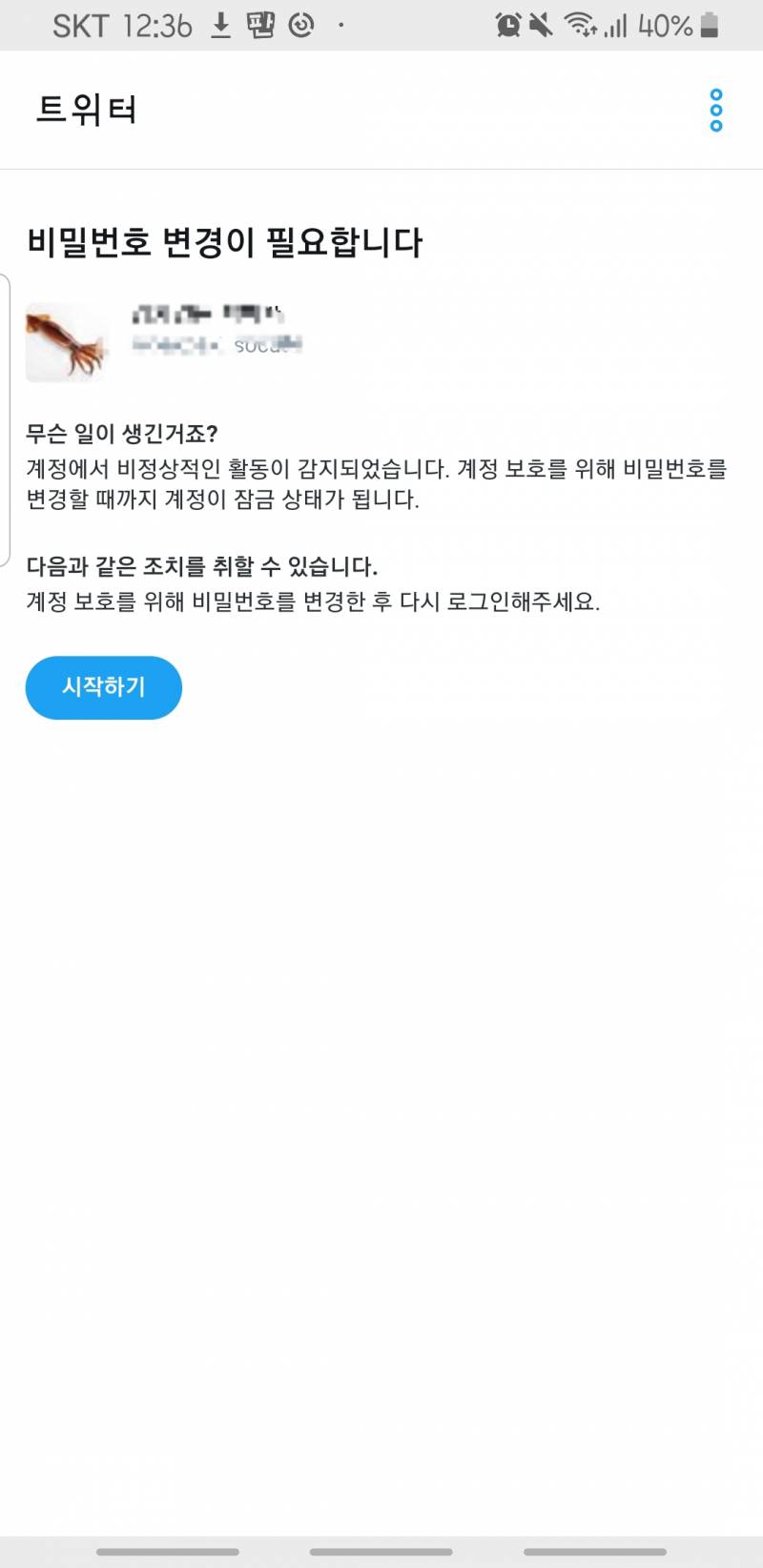763x1568 pixels.
Task: Tap the muted sound icon in the status bar
Action: point(540,26)
